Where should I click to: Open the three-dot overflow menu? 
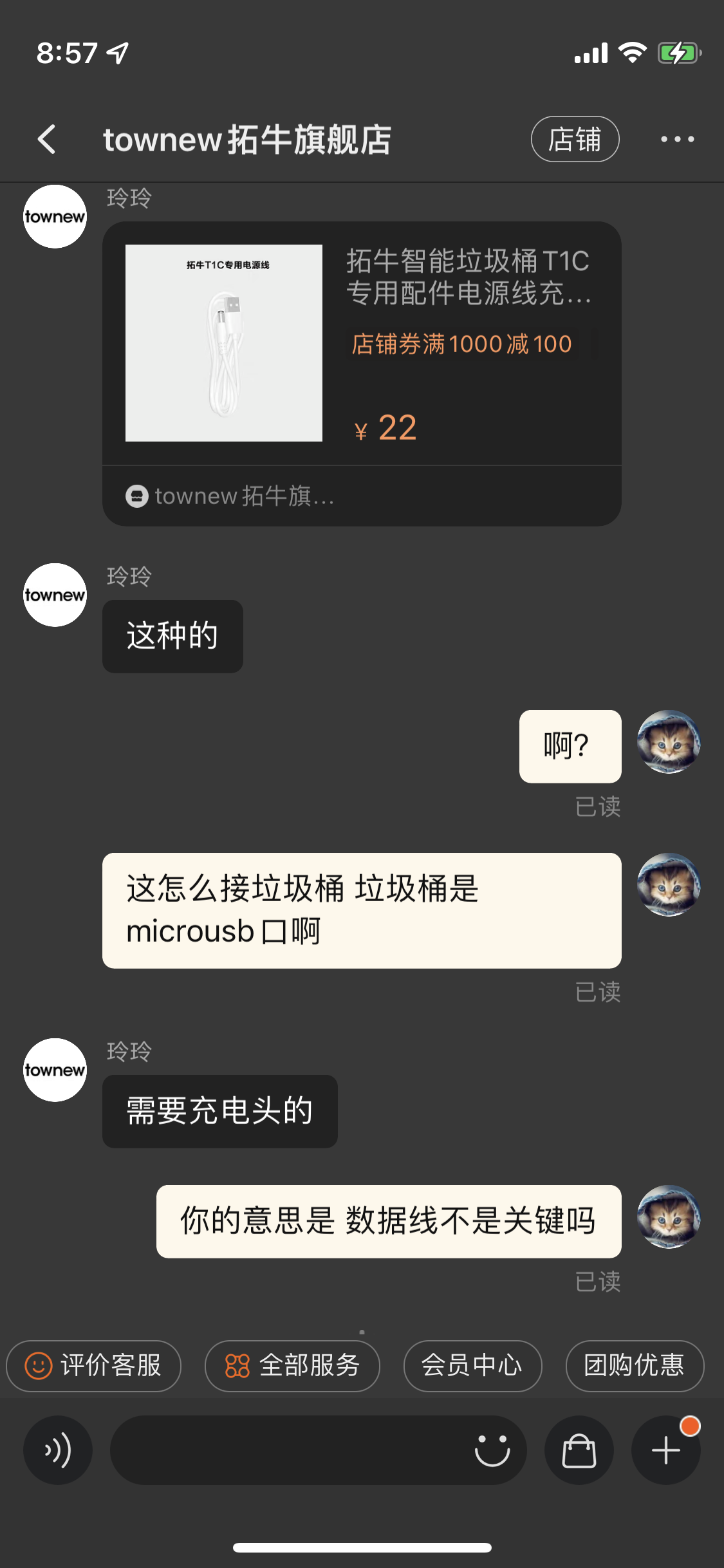pos(677,139)
